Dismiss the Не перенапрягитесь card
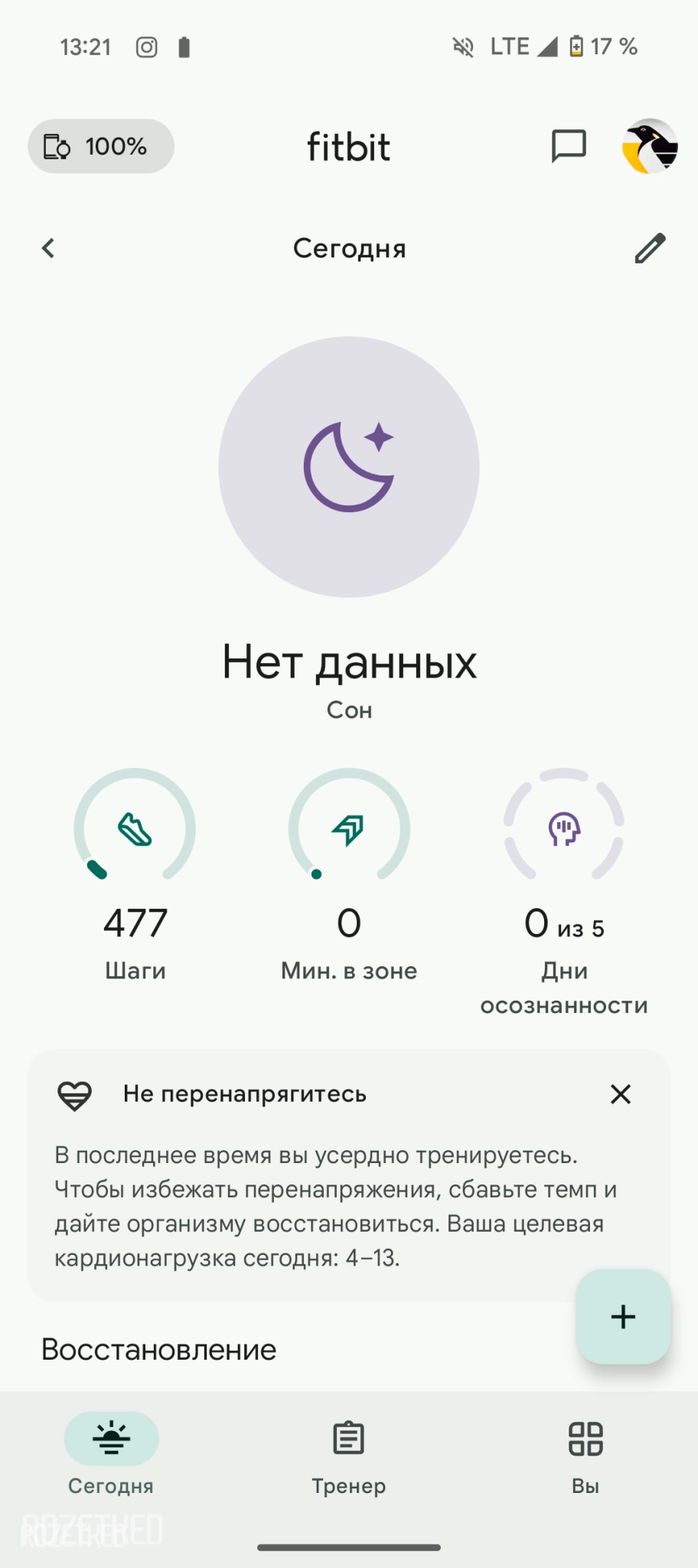This screenshot has width=698, height=1568. coord(621,1094)
